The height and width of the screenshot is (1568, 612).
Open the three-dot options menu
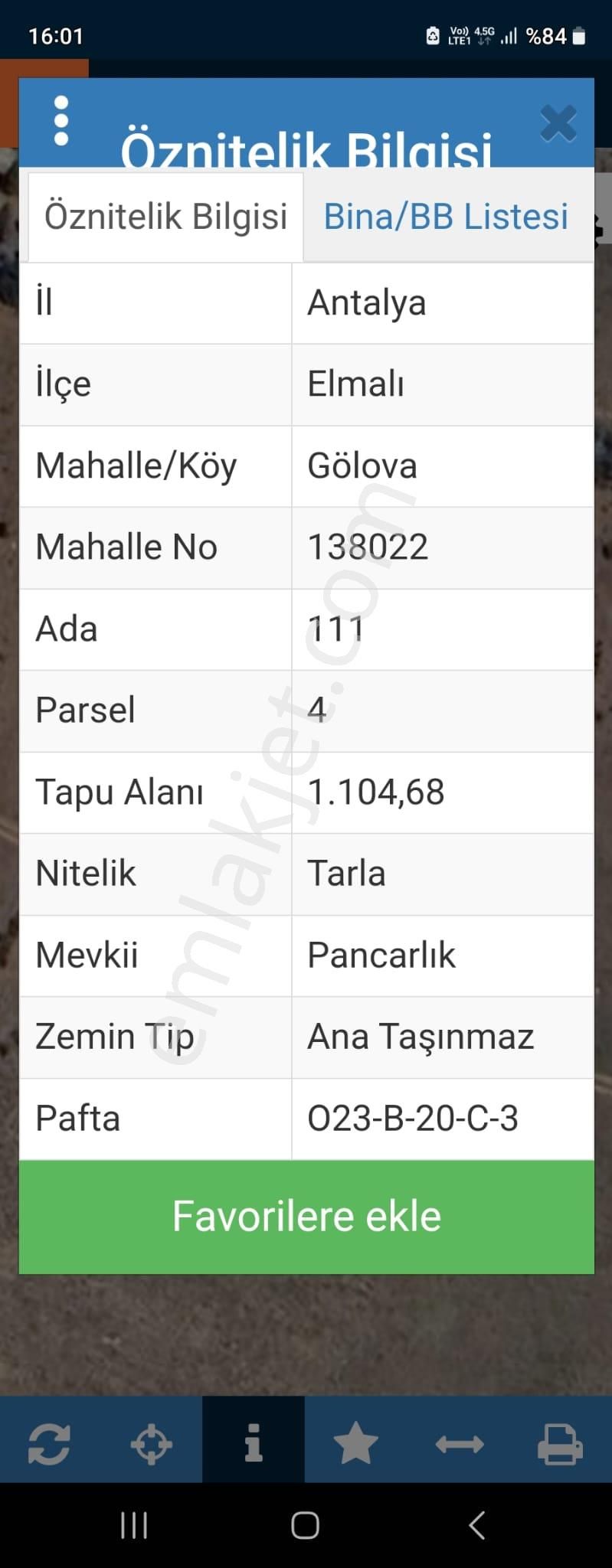60,119
